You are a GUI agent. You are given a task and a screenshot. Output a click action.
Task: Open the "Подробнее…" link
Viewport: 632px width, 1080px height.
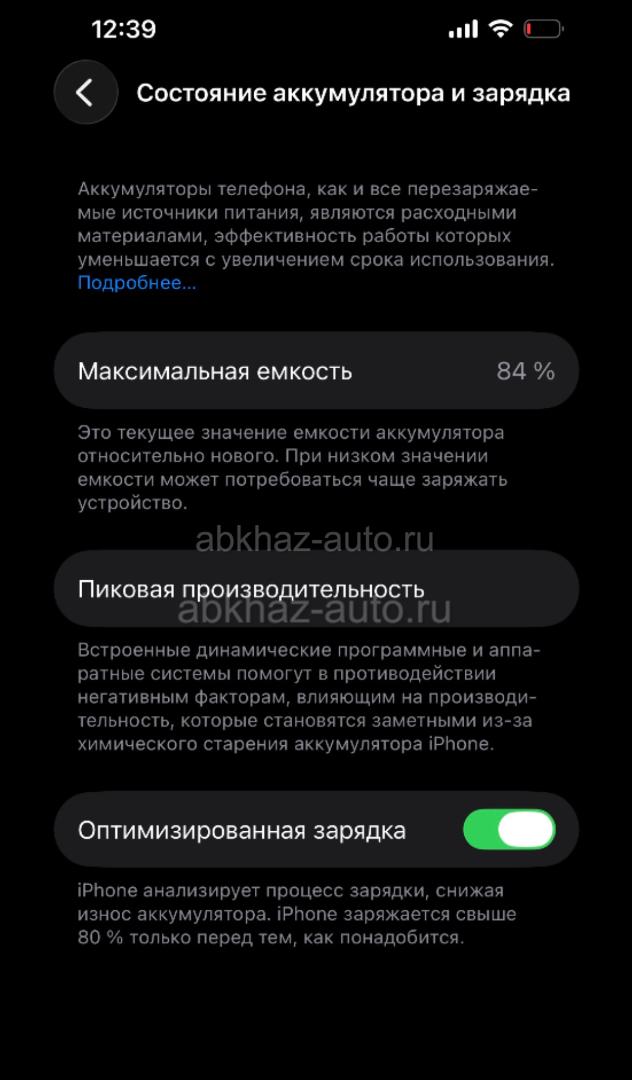point(137,283)
